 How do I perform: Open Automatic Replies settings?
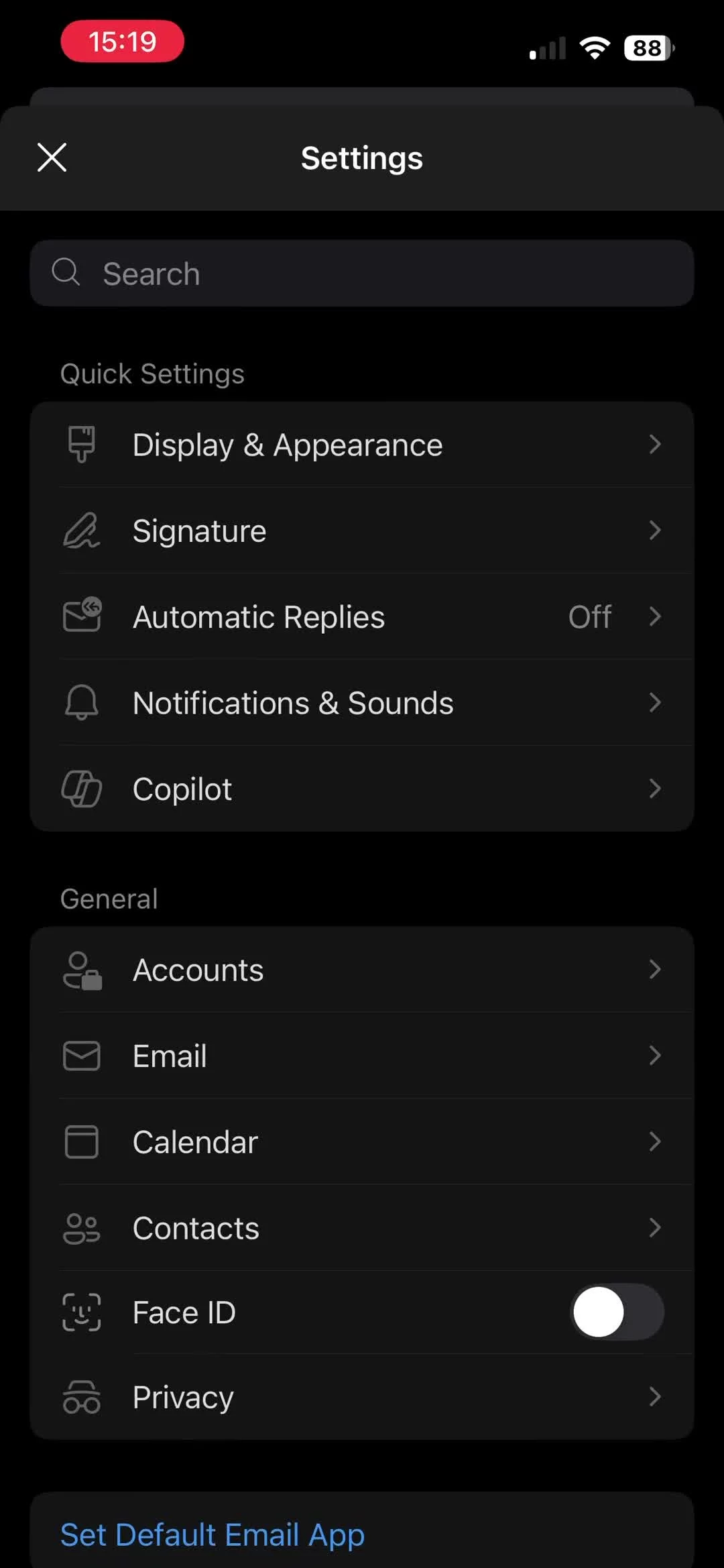362,616
